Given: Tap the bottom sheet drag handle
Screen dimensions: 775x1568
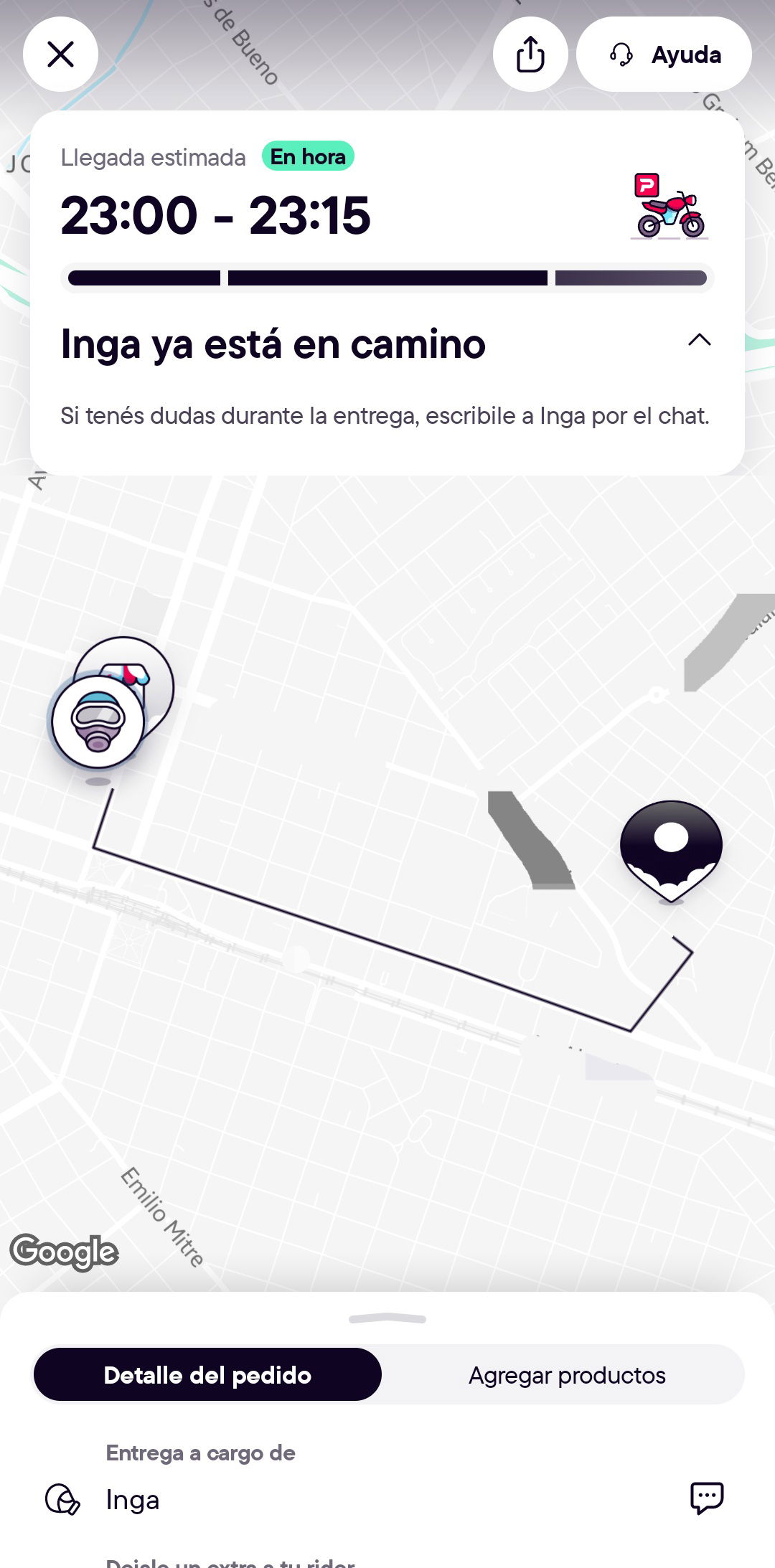Looking at the screenshot, I should coord(387,1318).
